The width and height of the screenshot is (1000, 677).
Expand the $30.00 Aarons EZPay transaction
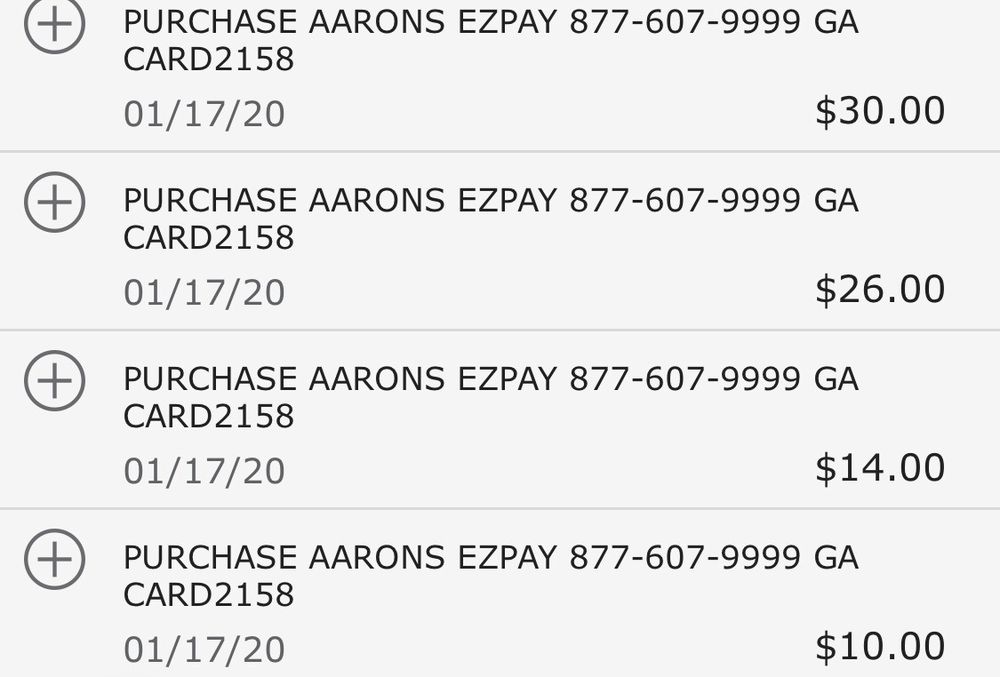point(54,26)
